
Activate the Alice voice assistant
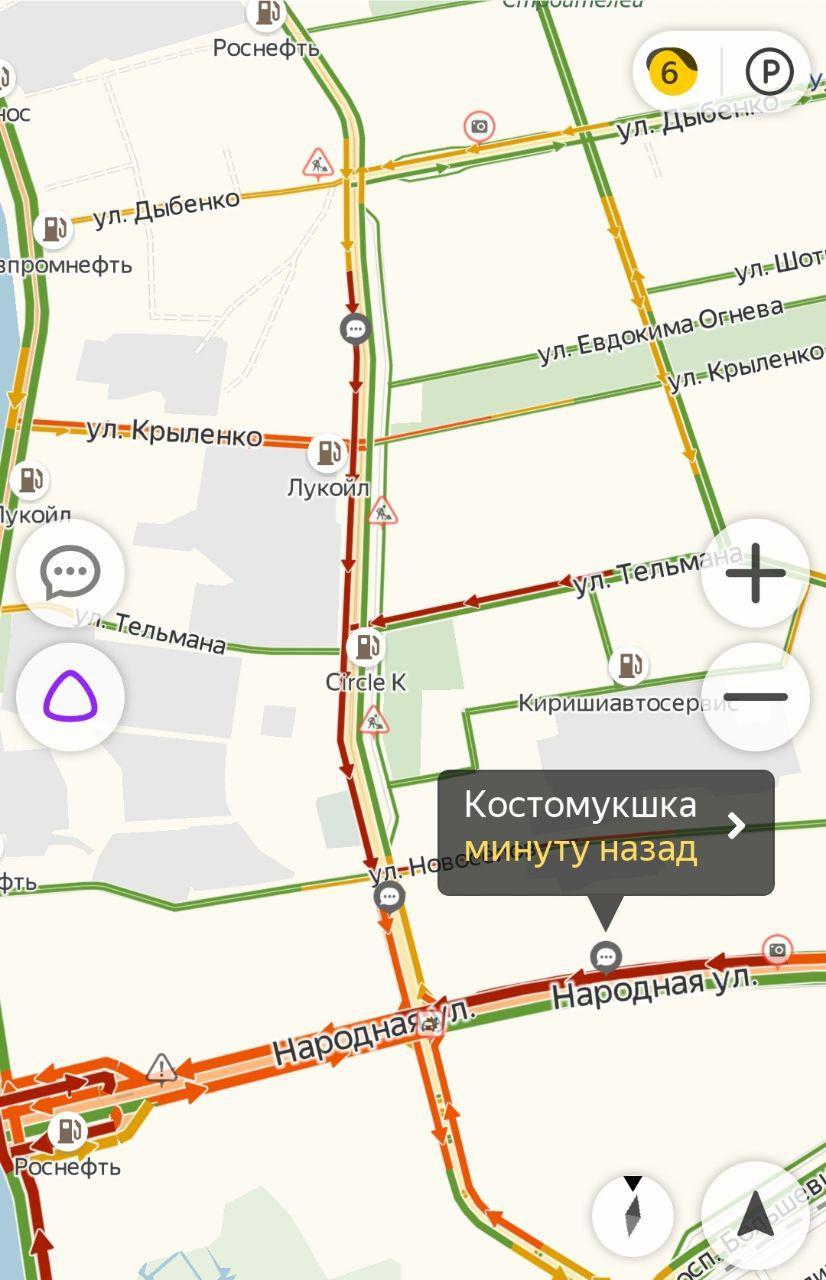(70, 697)
